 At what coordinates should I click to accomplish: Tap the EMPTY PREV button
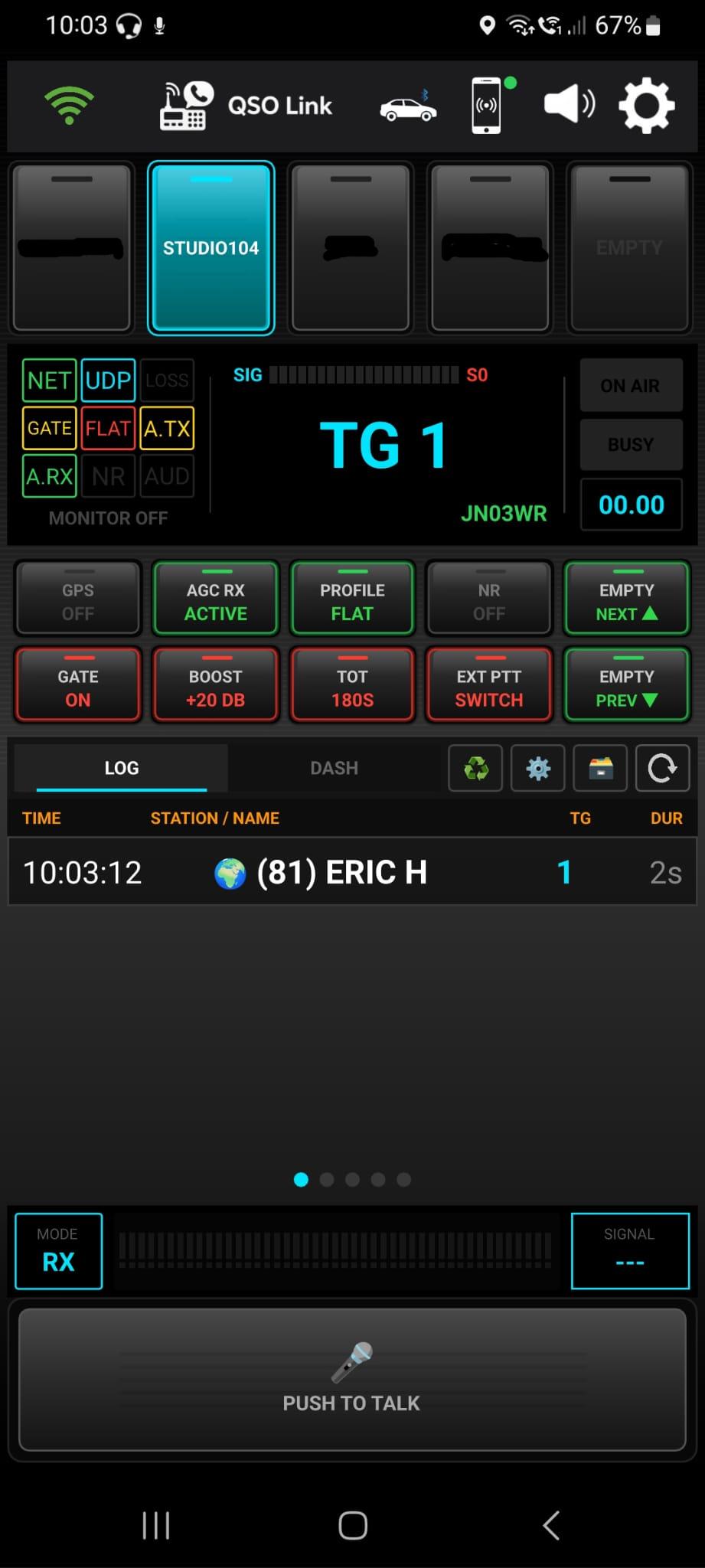[x=627, y=687]
